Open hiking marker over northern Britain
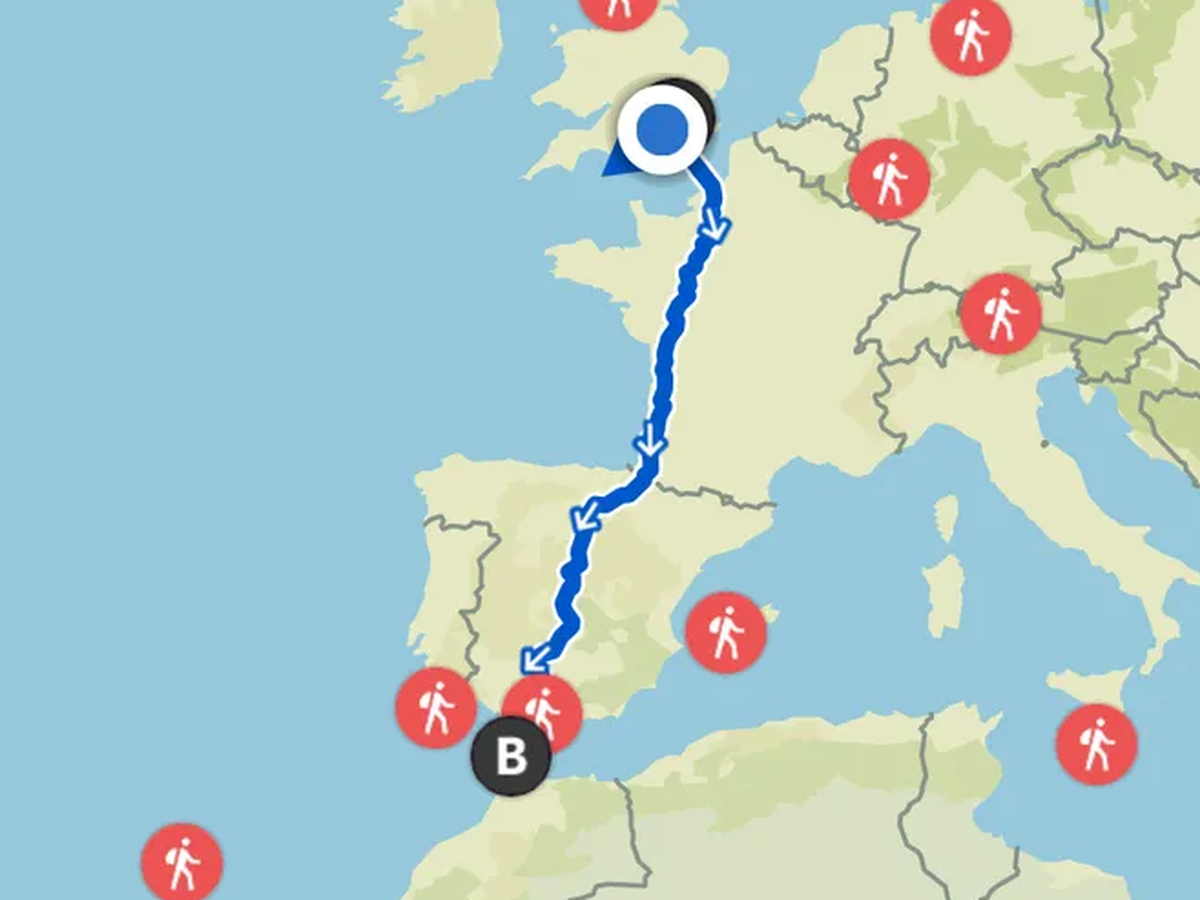 click(619, 8)
